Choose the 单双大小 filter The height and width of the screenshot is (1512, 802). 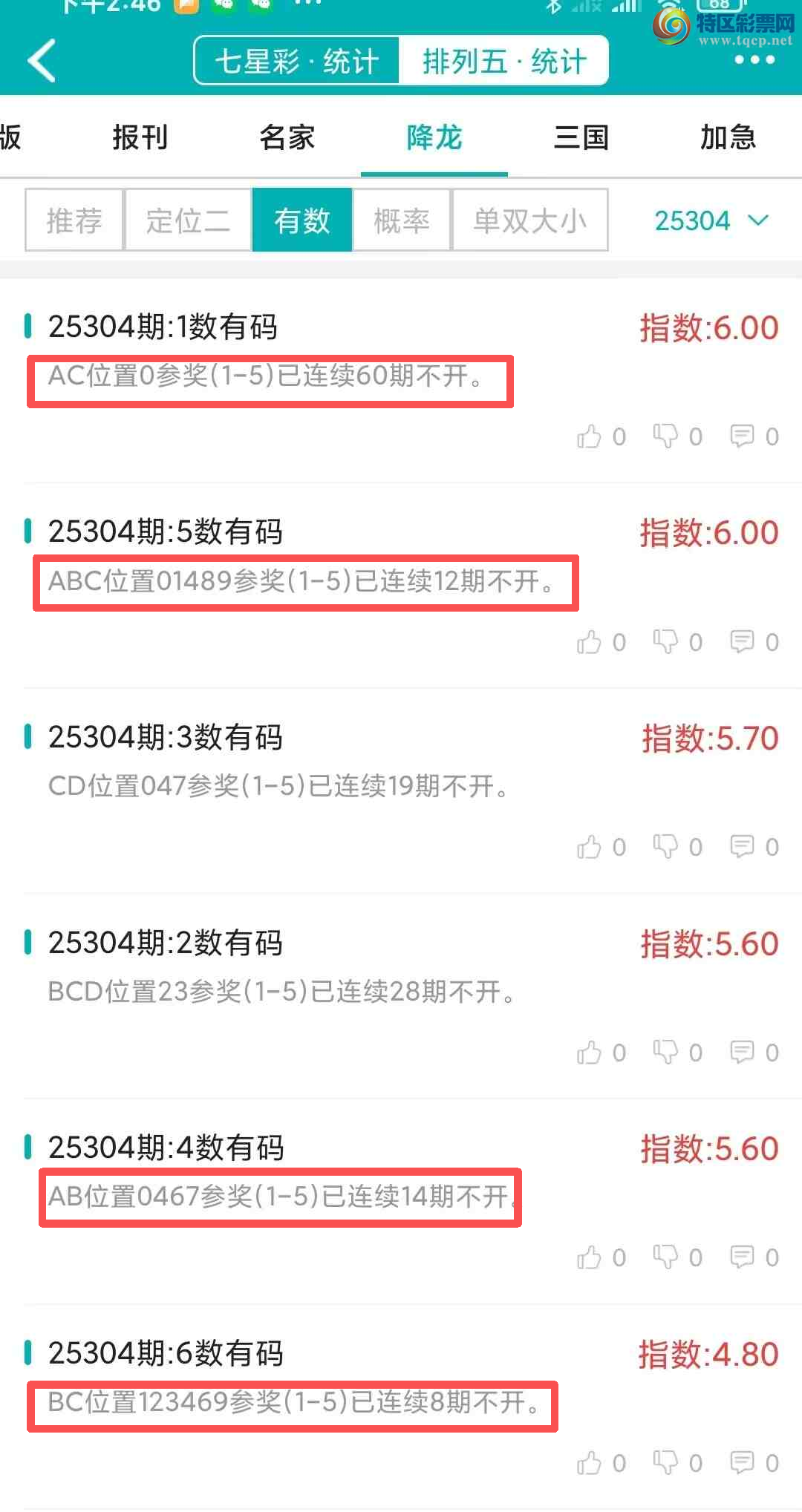[529, 220]
